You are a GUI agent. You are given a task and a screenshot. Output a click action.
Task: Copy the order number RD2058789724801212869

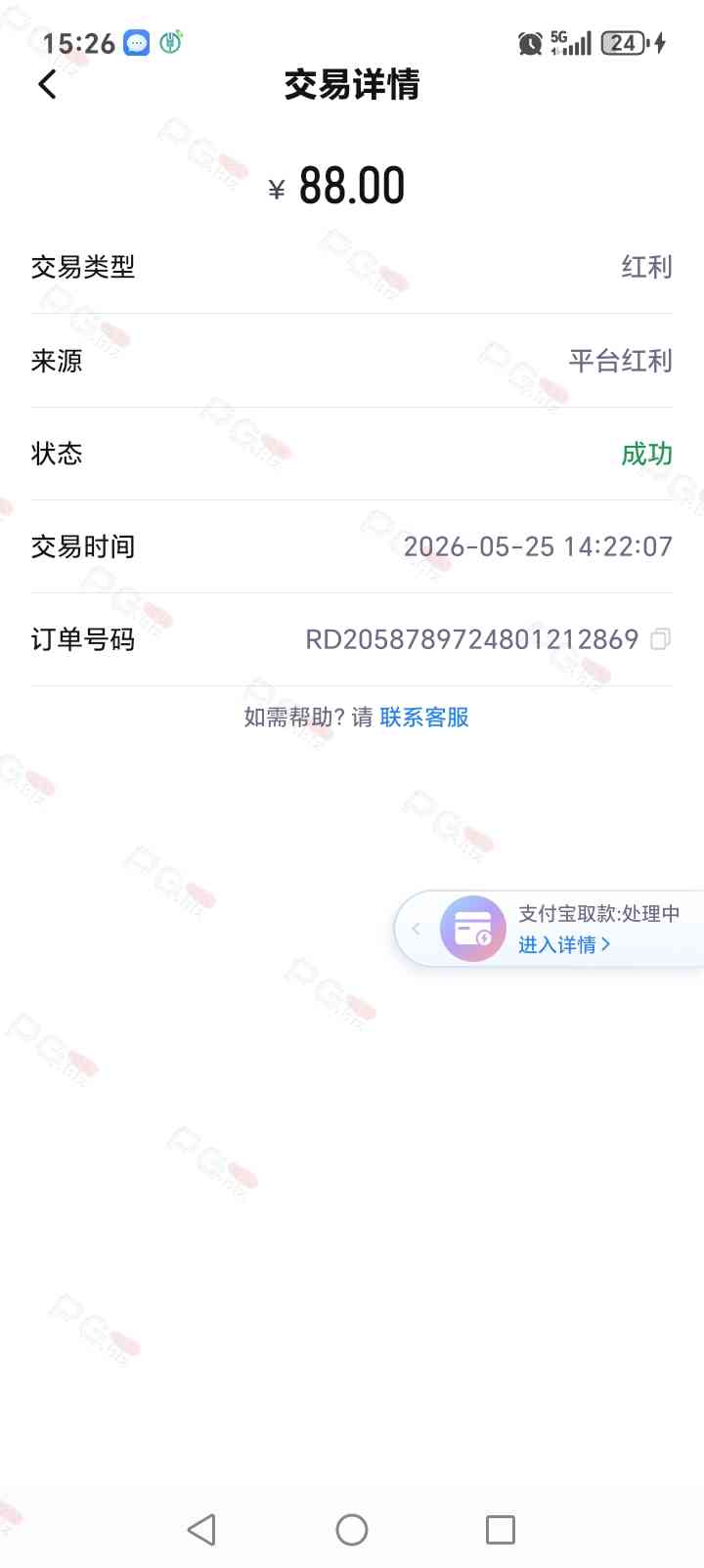pyautogui.click(x=661, y=639)
